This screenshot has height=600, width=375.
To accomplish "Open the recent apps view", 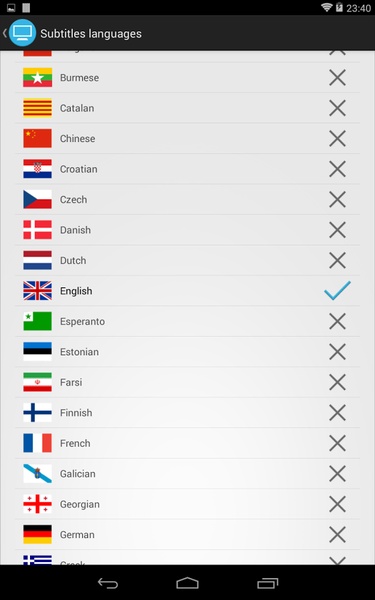I will click(x=267, y=583).
